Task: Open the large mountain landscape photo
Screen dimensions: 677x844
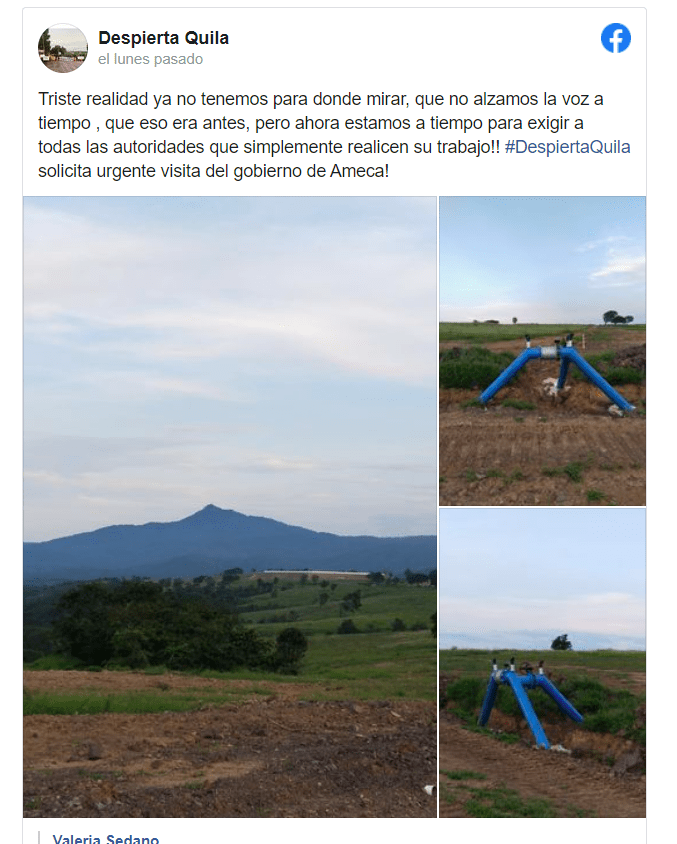Action: [230, 506]
